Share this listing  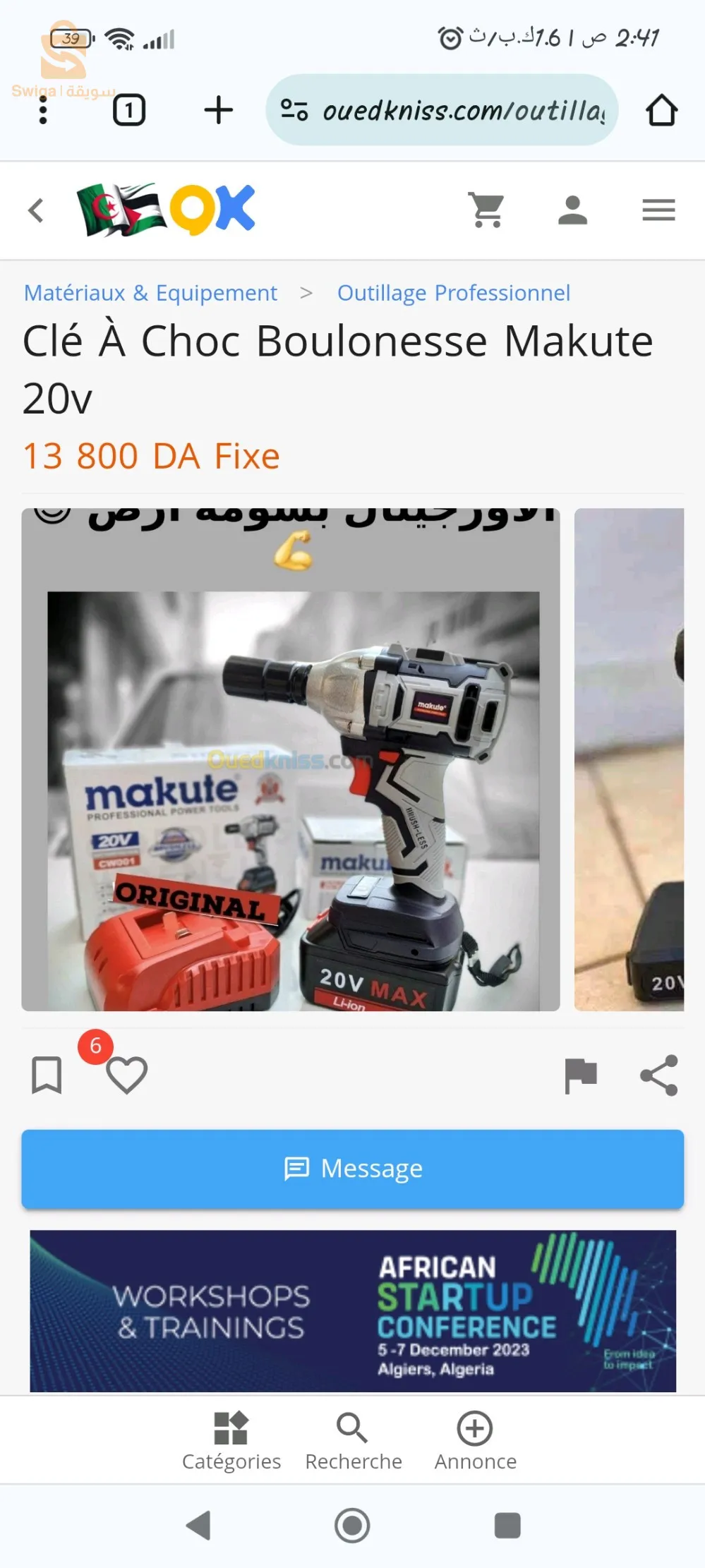pos(659,1075)
